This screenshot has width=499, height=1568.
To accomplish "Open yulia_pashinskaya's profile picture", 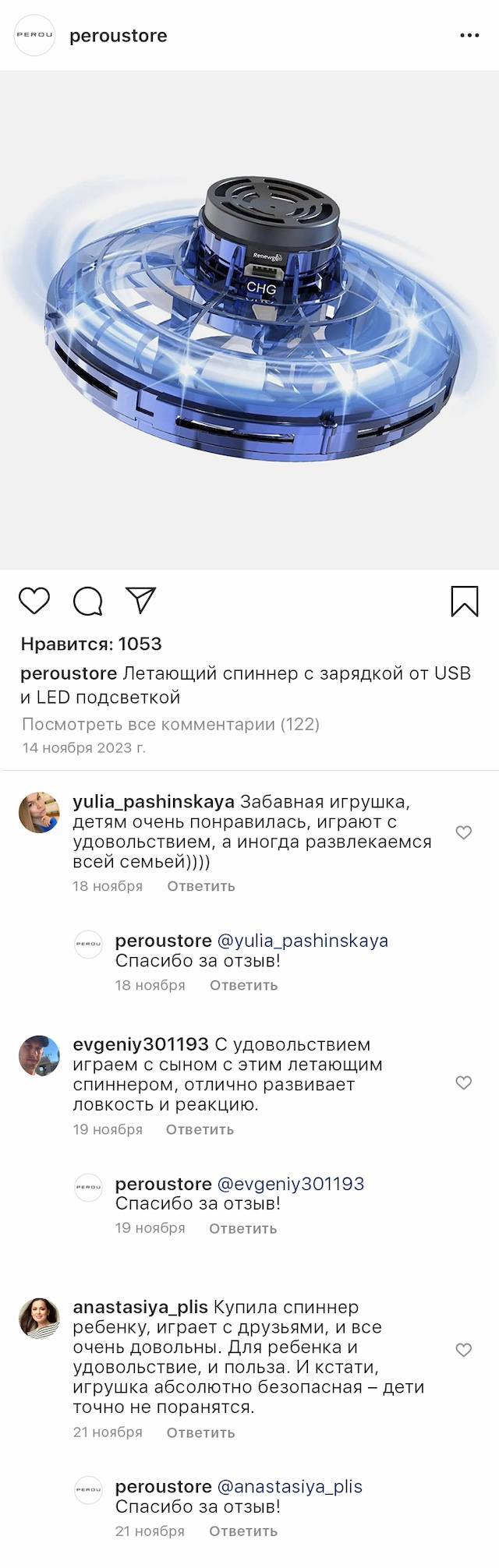I will tap(39, 813).
